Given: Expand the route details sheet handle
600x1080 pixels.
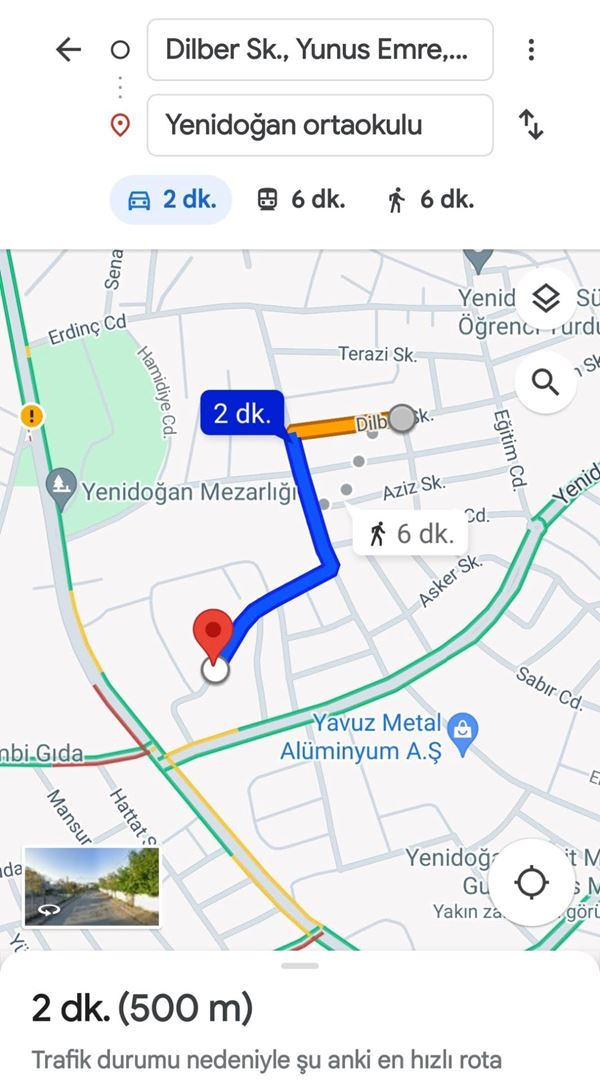Looking at the screenshot, I should click(300, 966).
